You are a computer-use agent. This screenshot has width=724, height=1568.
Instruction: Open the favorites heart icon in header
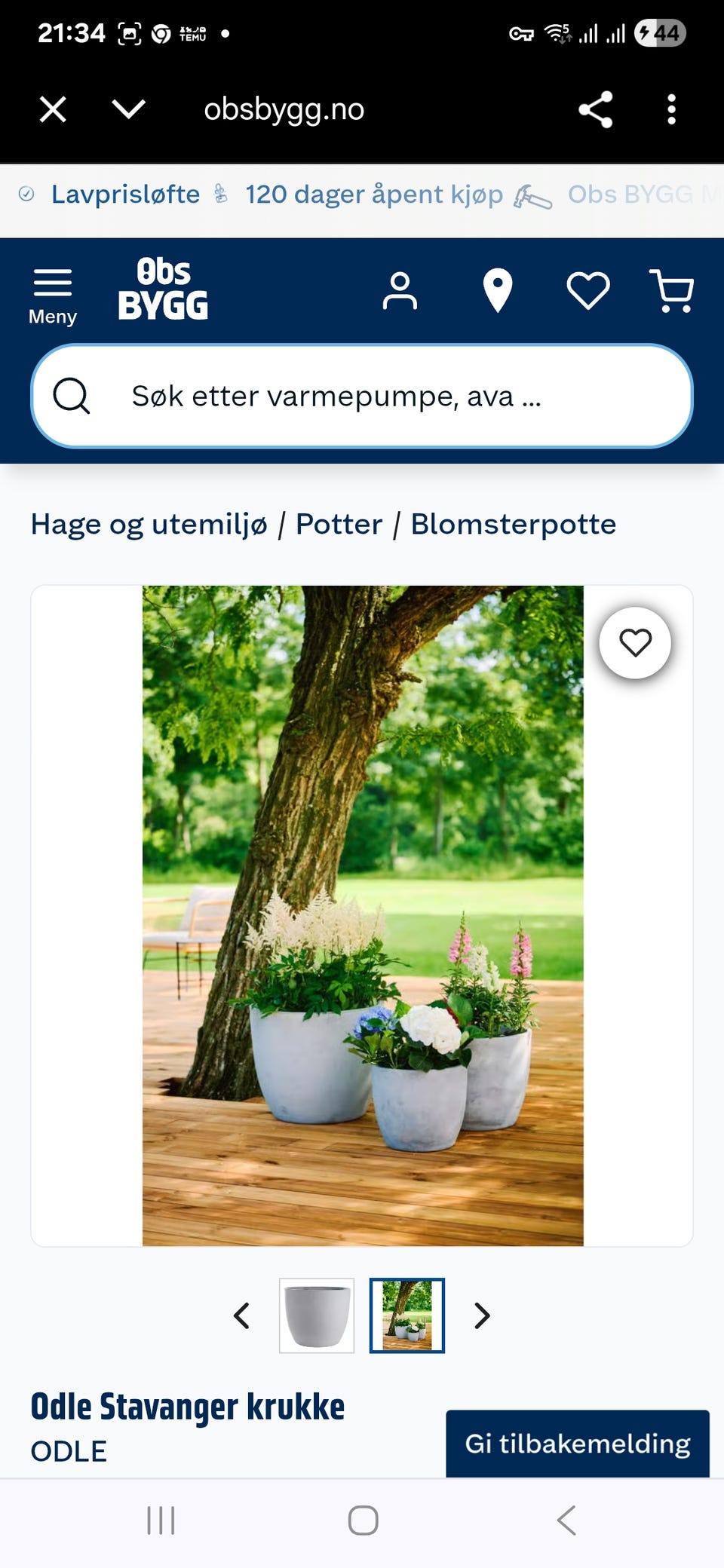tap(587, 290)
